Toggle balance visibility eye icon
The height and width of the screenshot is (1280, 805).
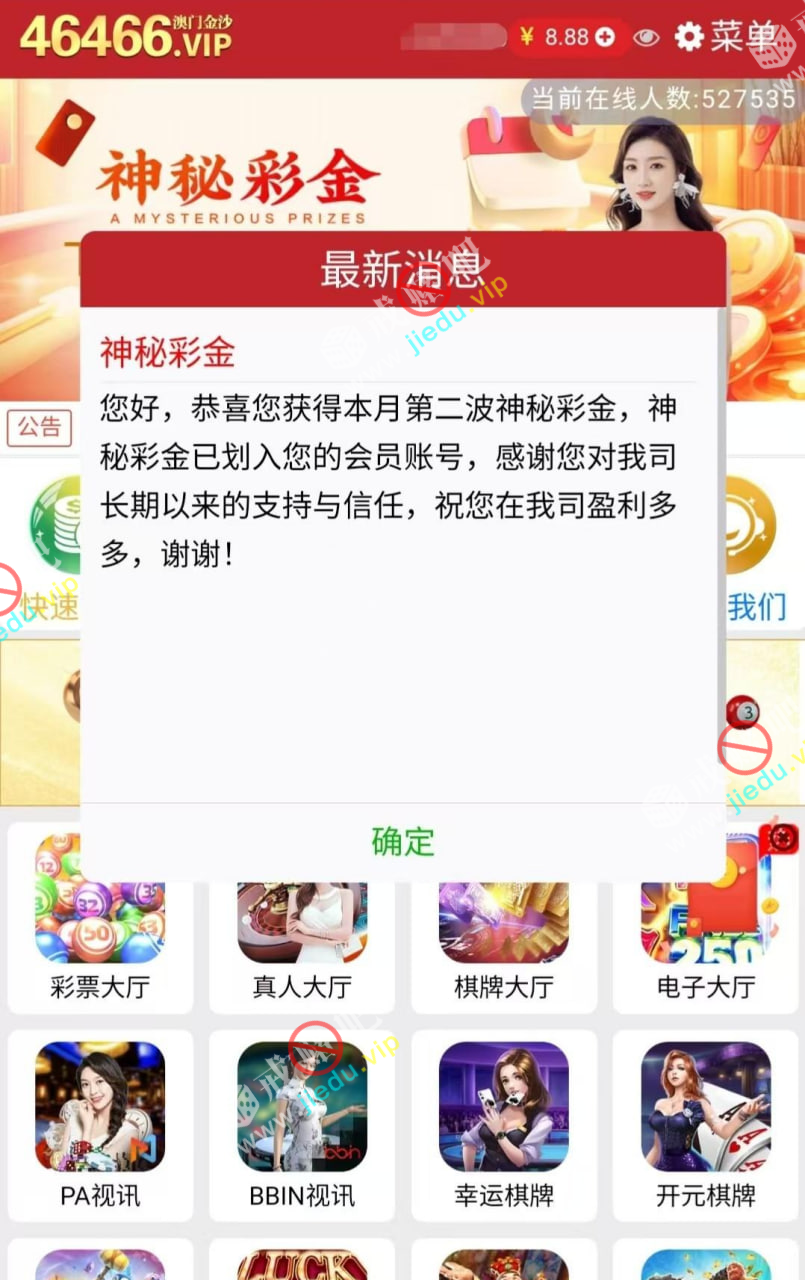tap(646, 38)
